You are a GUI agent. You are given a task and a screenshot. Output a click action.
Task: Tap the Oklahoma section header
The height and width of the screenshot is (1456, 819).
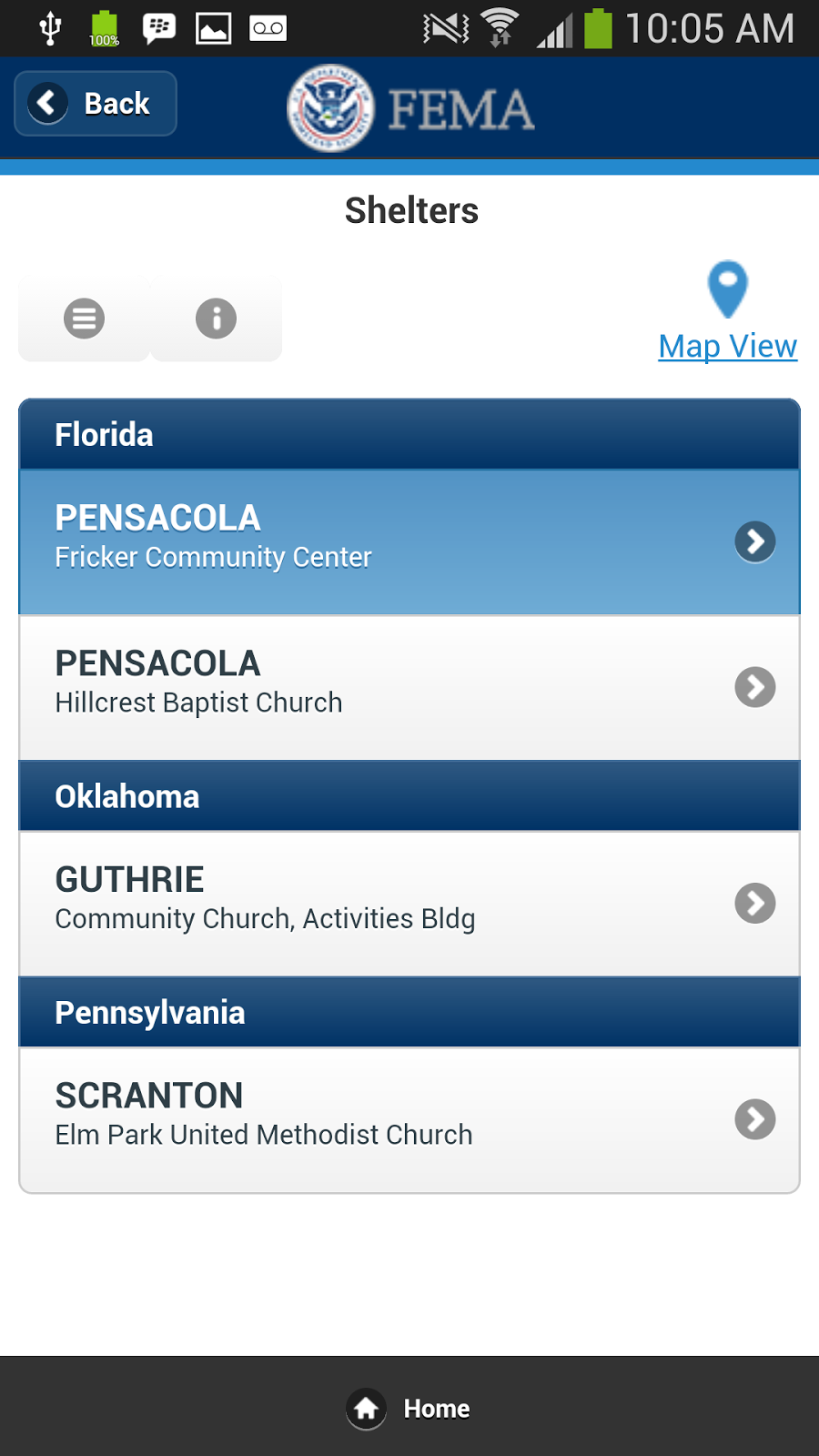click(409, 795)
